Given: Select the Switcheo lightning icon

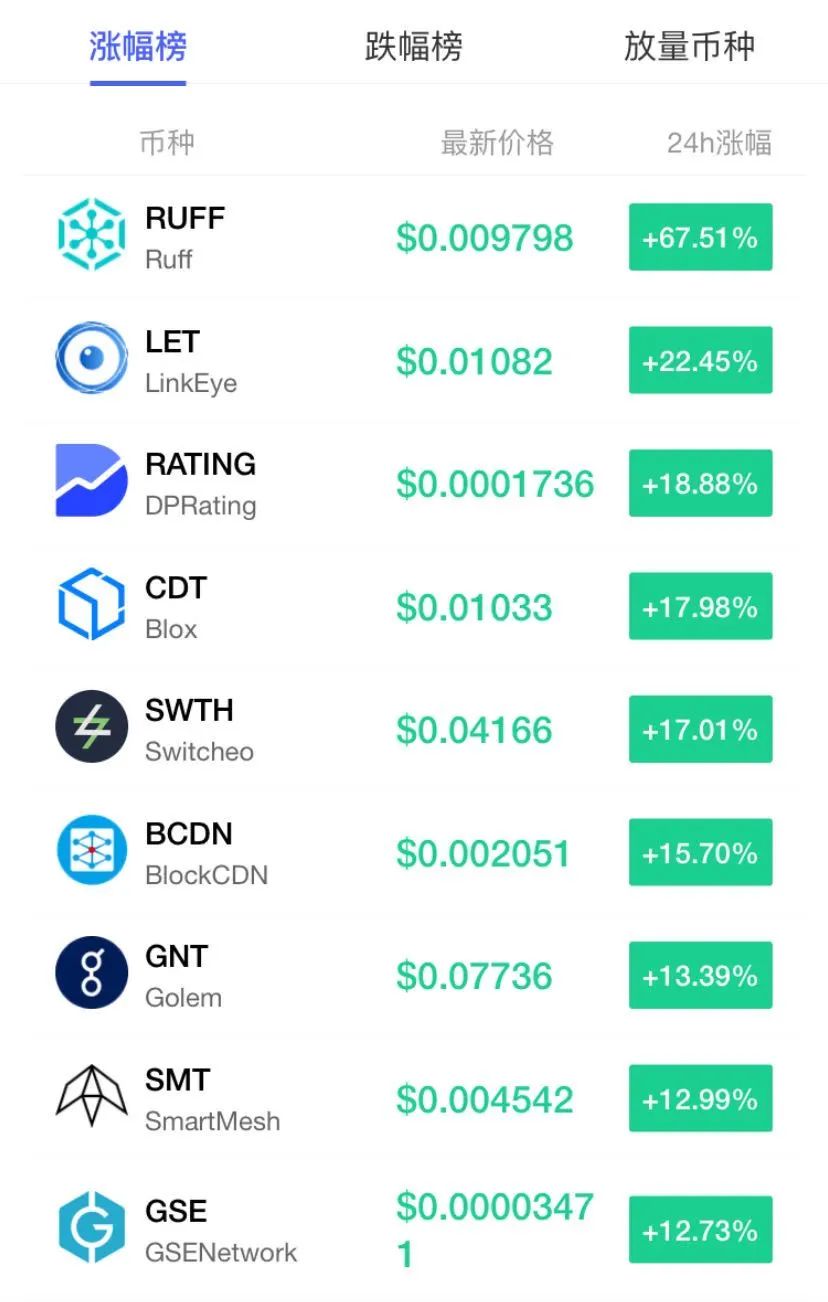Looking at the screenshot, I should pyautogui.click(x=91, y=726).
